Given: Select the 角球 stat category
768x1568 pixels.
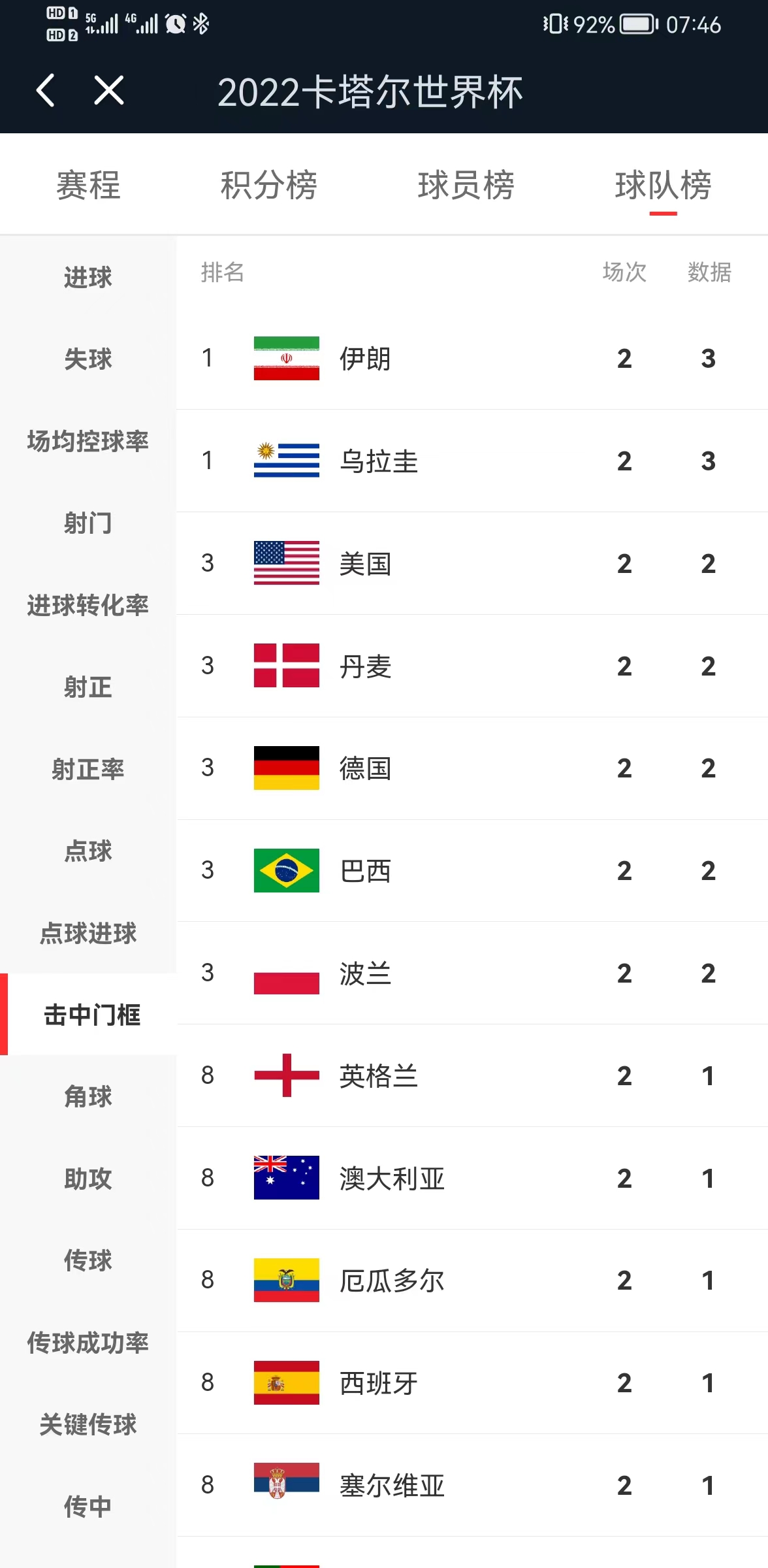Looking at the screenshot, I should (88, 1096).
